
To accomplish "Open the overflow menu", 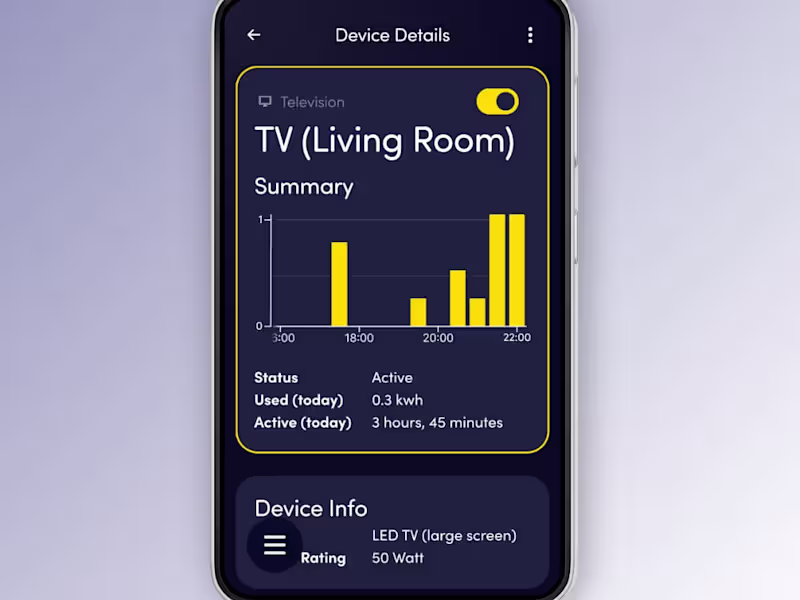I will pyautogui.click(x=530, y=35).
